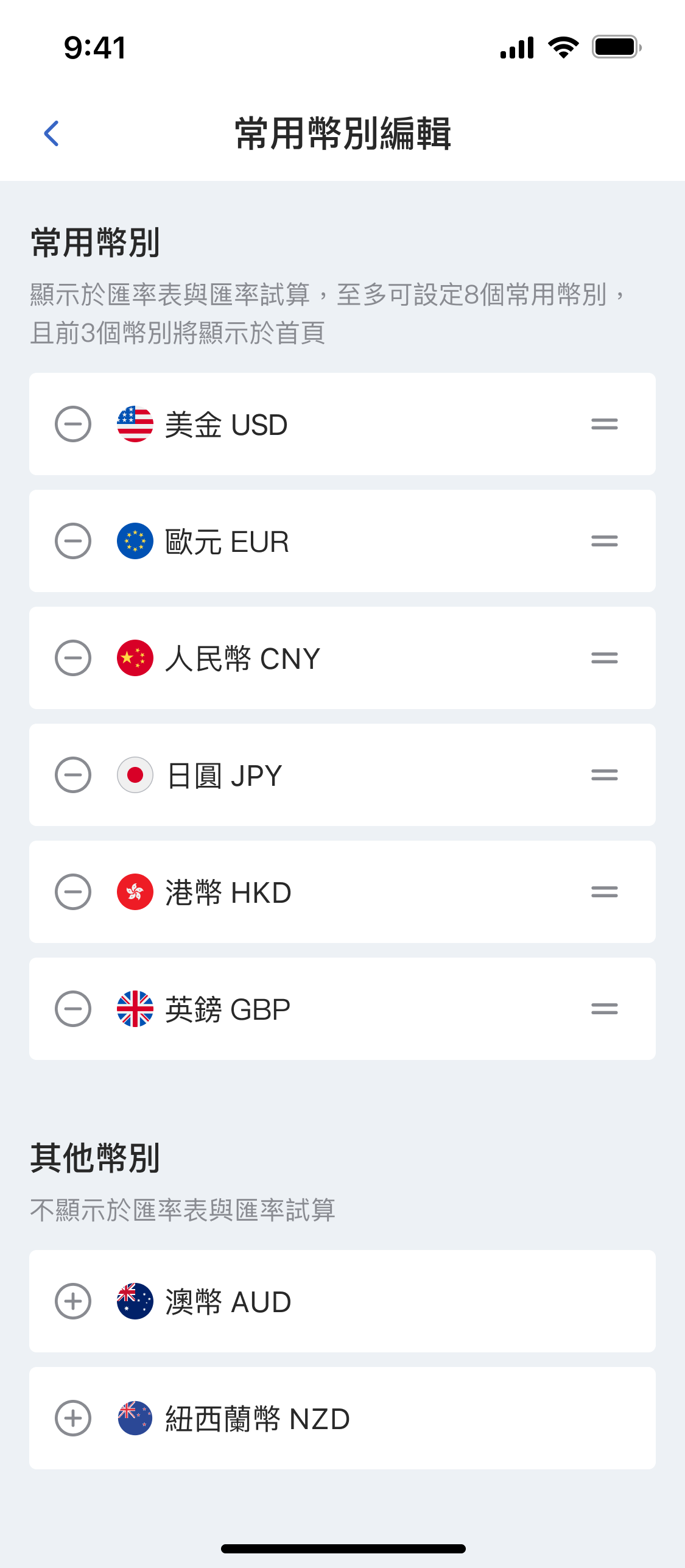The image size is (685, 1568).
Task: Click the UK flag icon beside 英鎊 GBP
Action: (x=135, y=1008)
